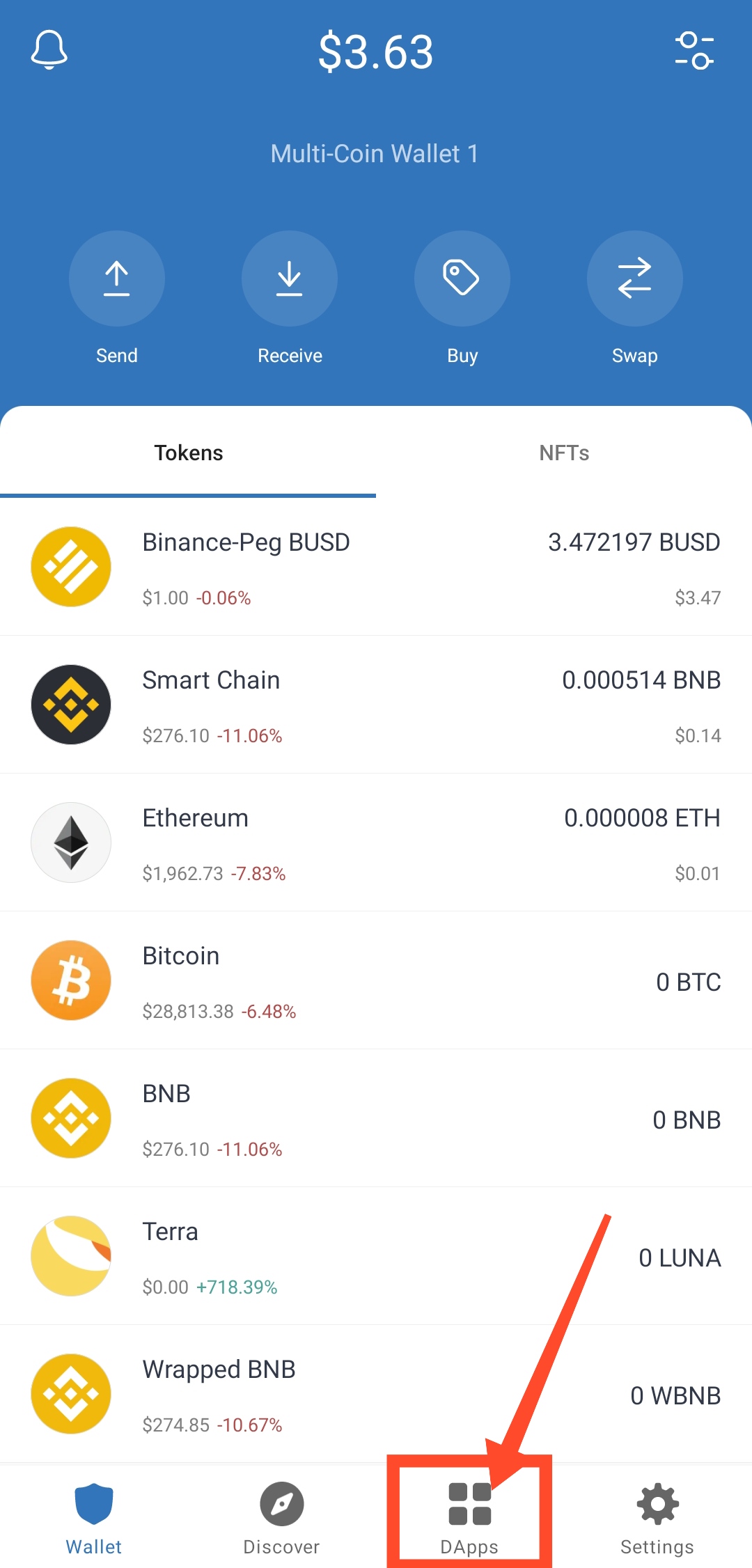The image size is (752, 1568).
Task: Open the notifications bell
Action: tap(49, 50)
